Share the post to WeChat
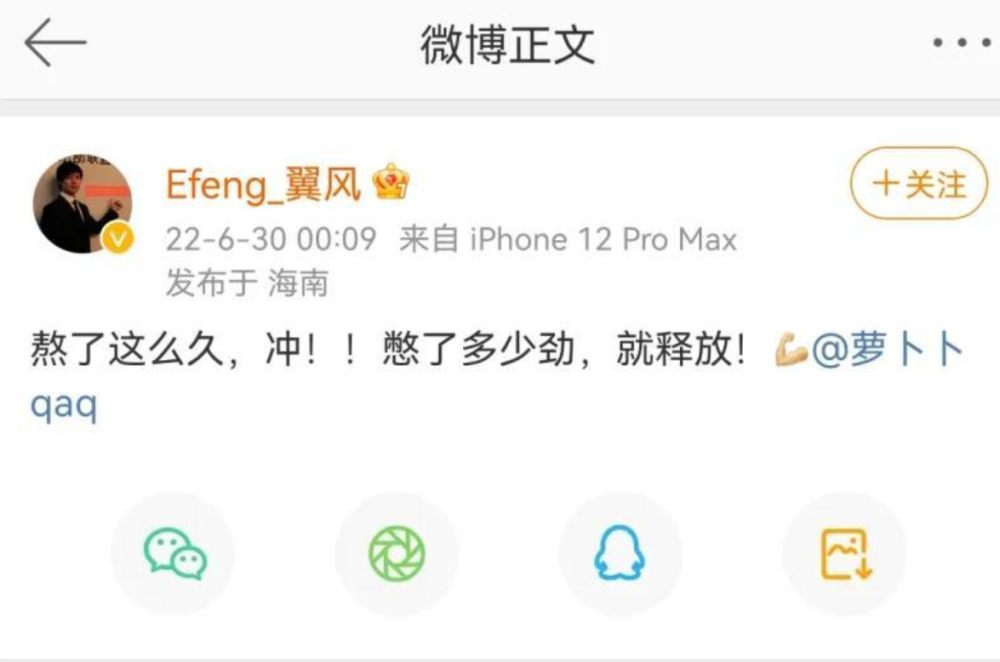 (x=174, y=553)
